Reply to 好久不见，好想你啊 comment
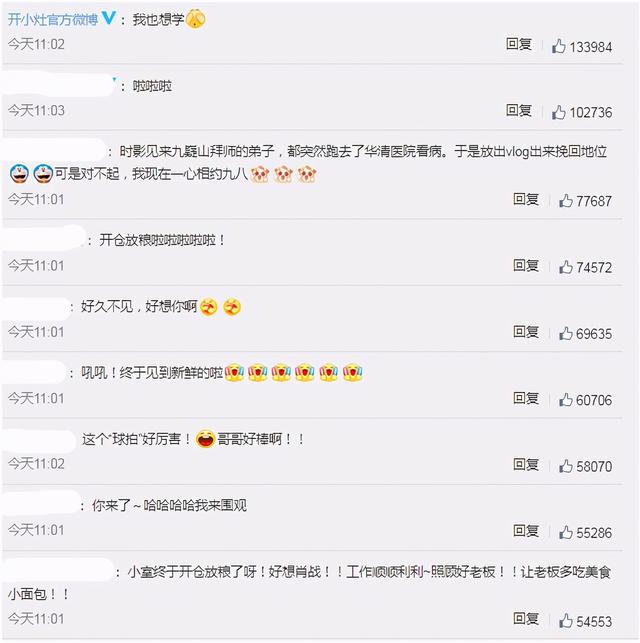The width and height of the screenshot is (640, 643). 526,332
